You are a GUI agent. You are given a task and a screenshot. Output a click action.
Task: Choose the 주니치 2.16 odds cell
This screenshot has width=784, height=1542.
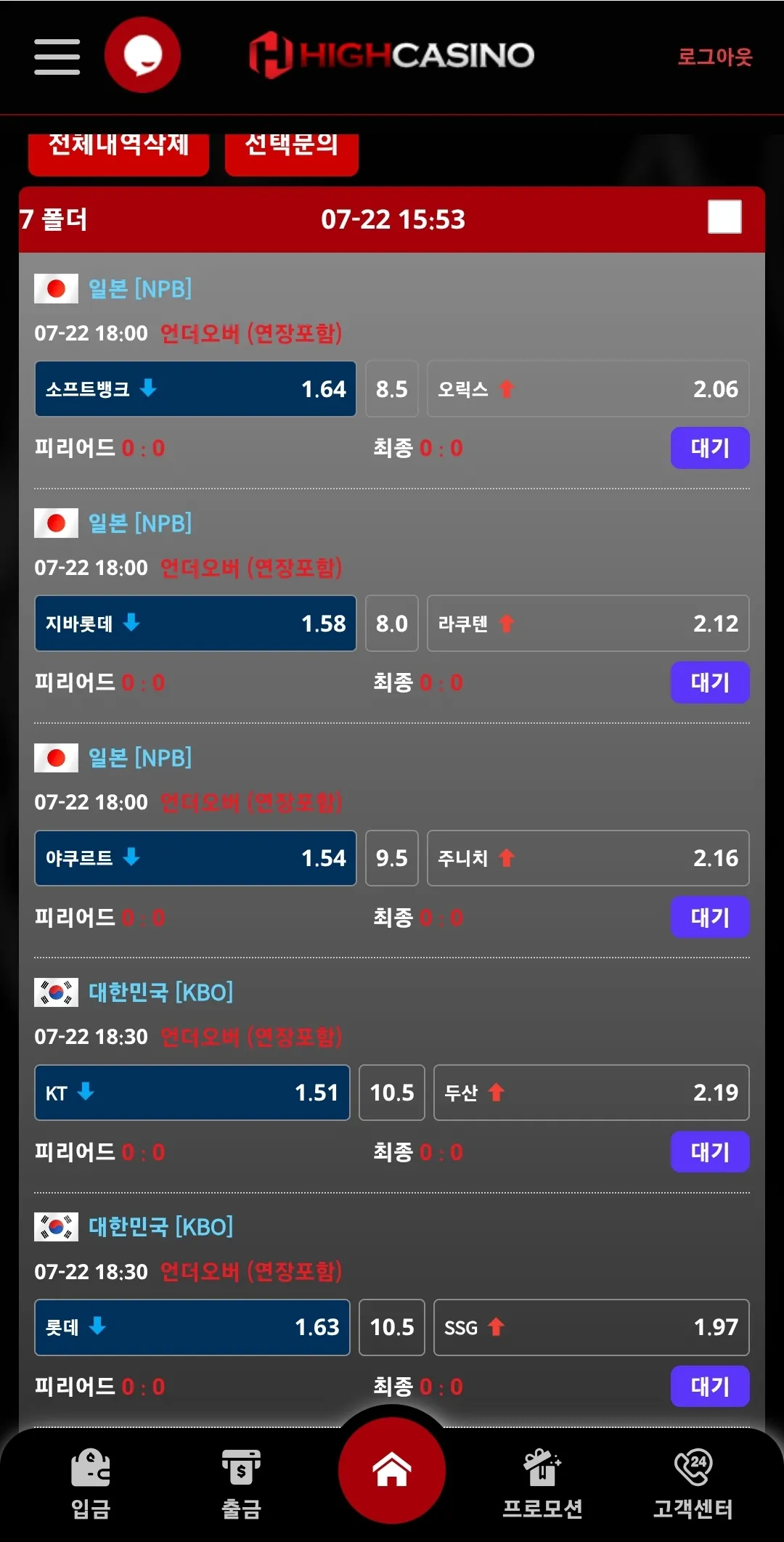click(x=588, y=858)
